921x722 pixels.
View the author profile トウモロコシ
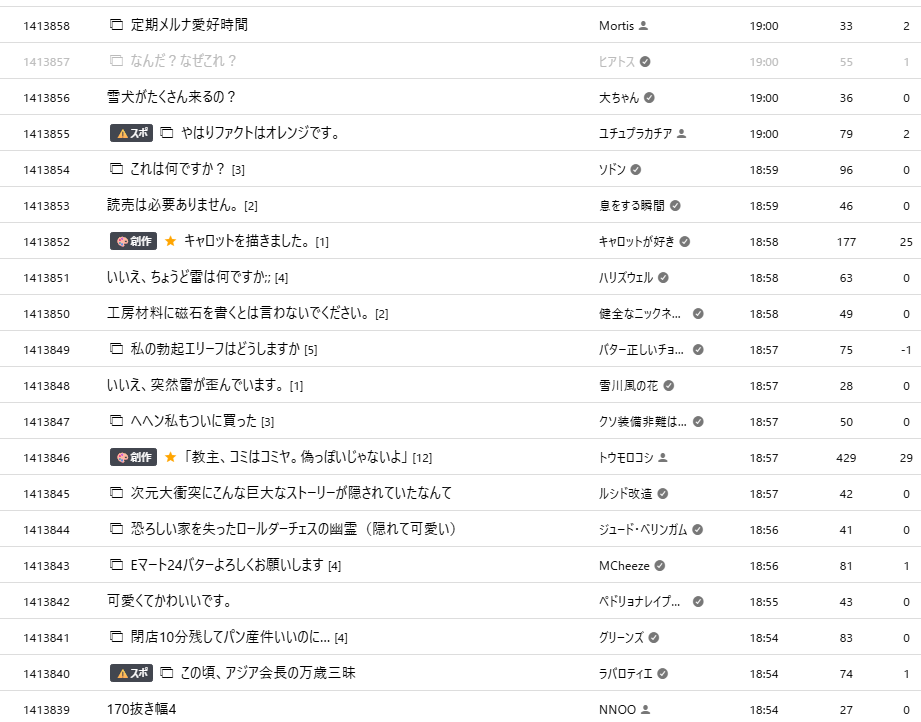pos(626,457)
